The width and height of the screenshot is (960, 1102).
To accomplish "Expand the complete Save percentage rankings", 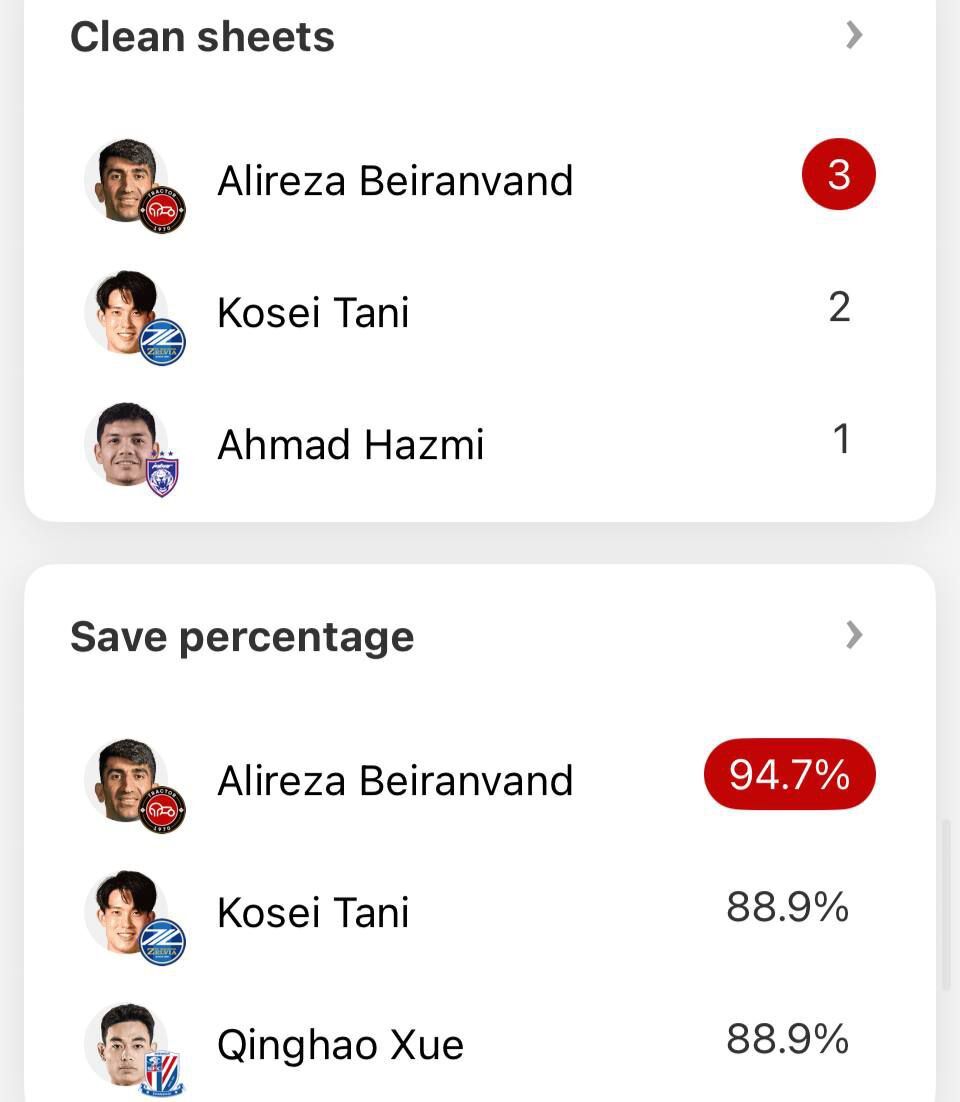I will click(853, 634).
